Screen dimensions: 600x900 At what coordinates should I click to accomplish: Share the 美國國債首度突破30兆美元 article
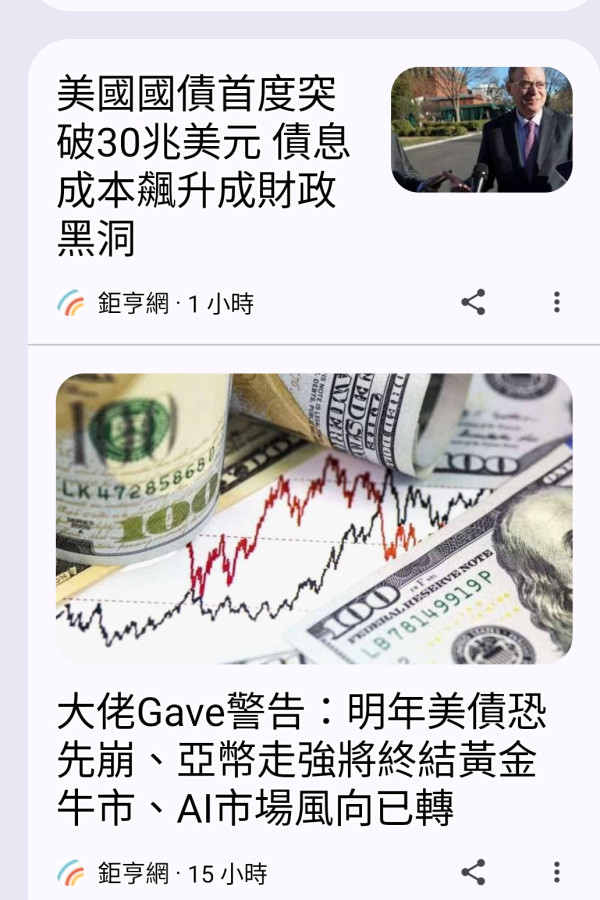coord(473,302)
